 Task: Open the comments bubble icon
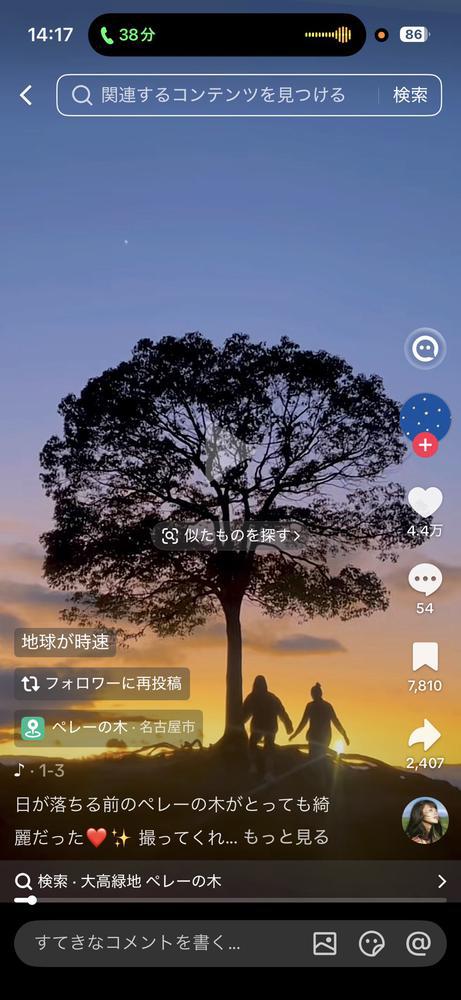(x=425, y=580)
